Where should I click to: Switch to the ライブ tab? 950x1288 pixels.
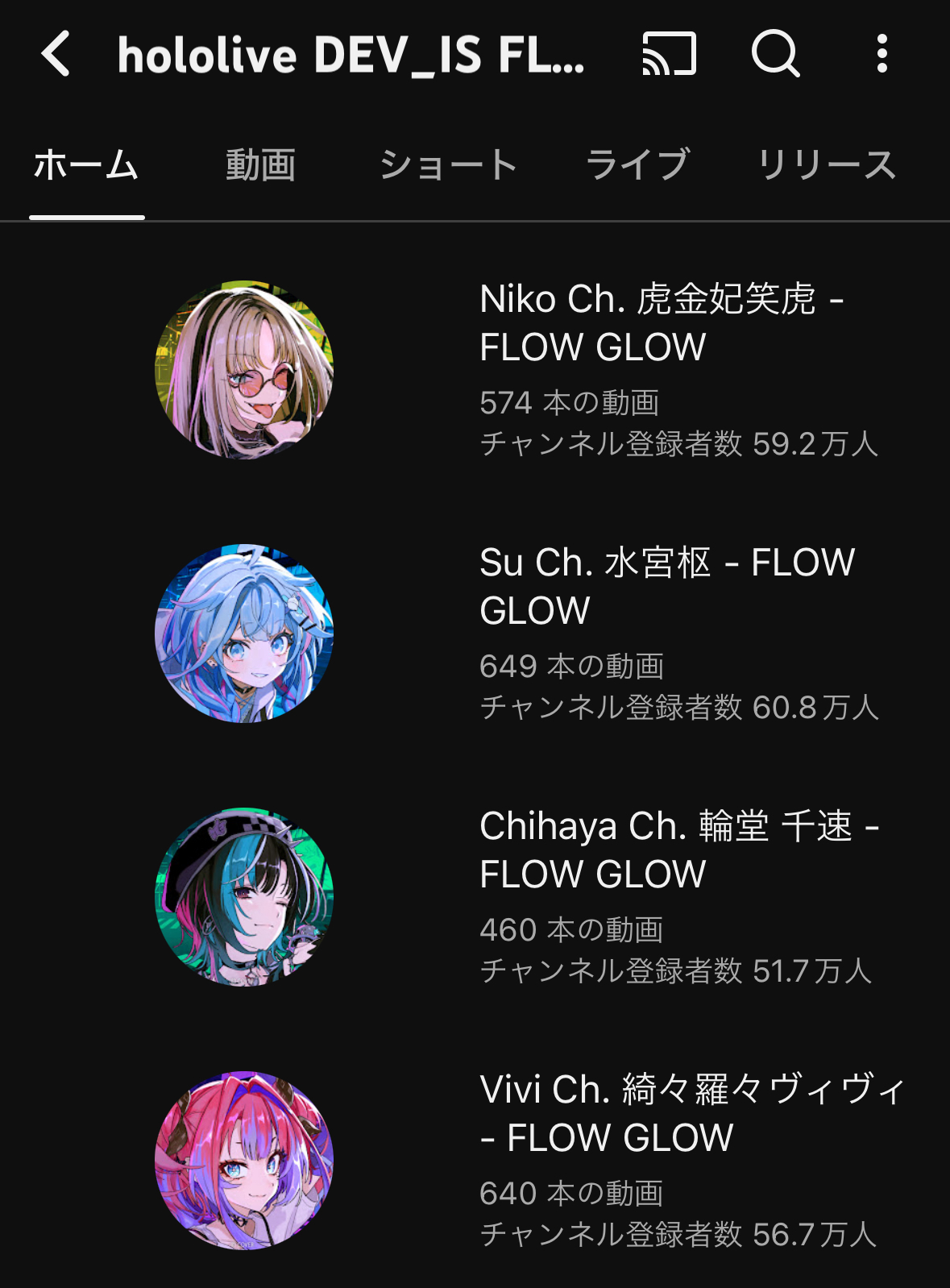[637, 165]
